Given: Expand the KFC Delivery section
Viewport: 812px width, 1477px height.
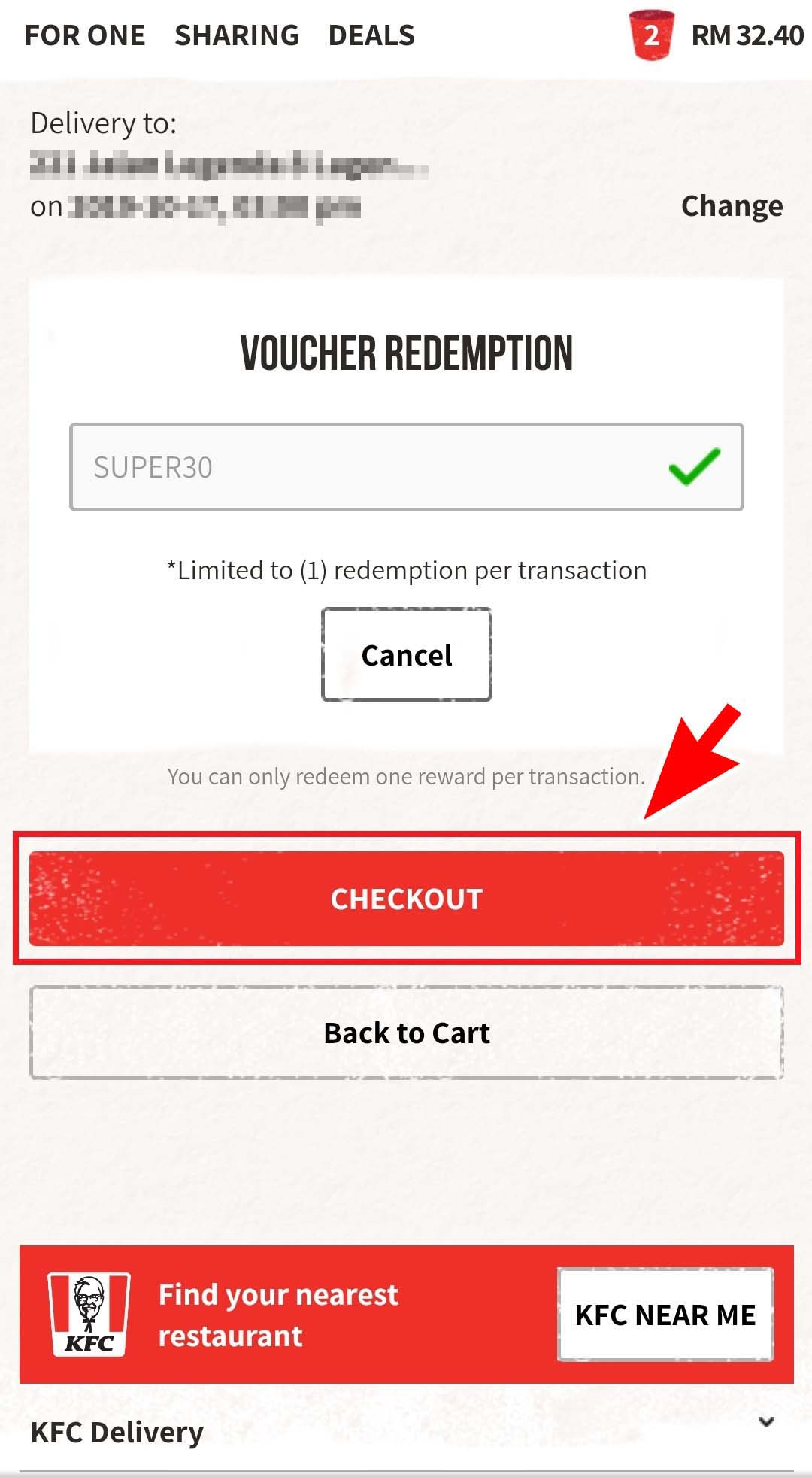Looking at the screenshot, I should [765, 1422].
